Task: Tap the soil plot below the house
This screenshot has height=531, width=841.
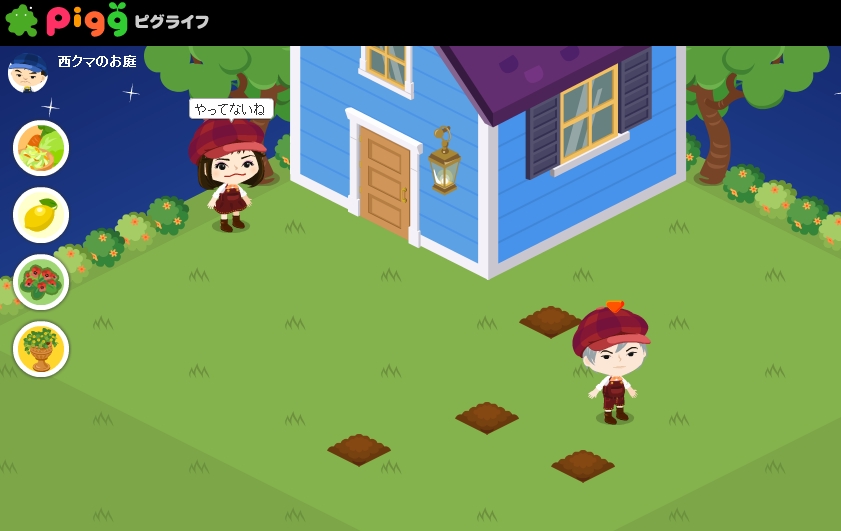Action: (x=549, y=321)
